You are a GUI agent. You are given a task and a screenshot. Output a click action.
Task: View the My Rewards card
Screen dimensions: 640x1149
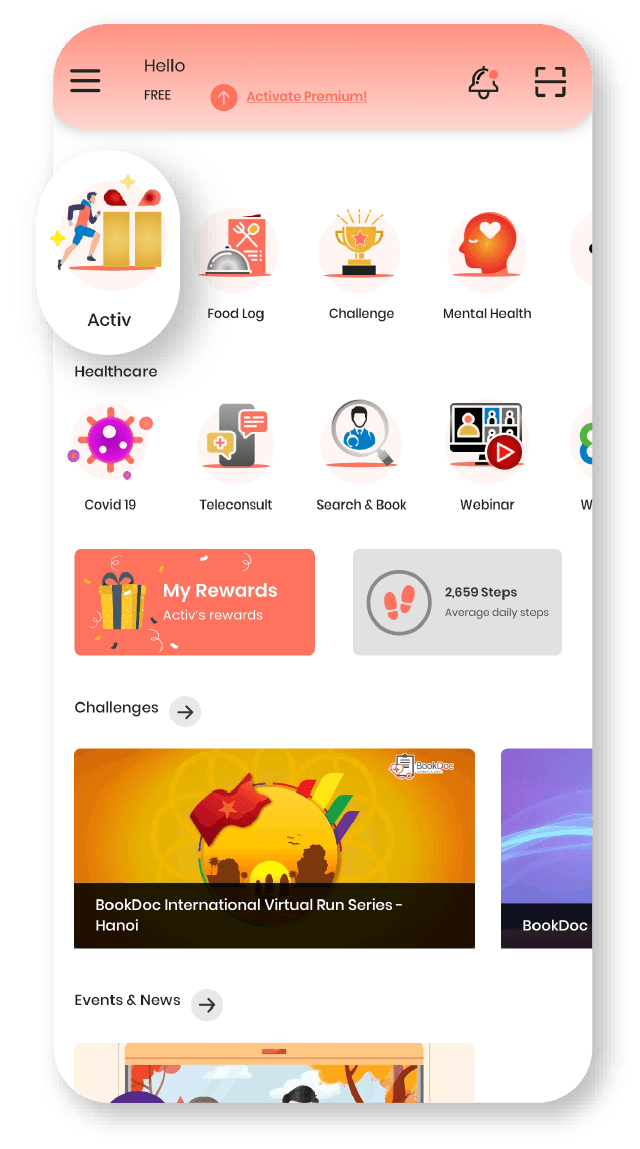click(194, 602)
